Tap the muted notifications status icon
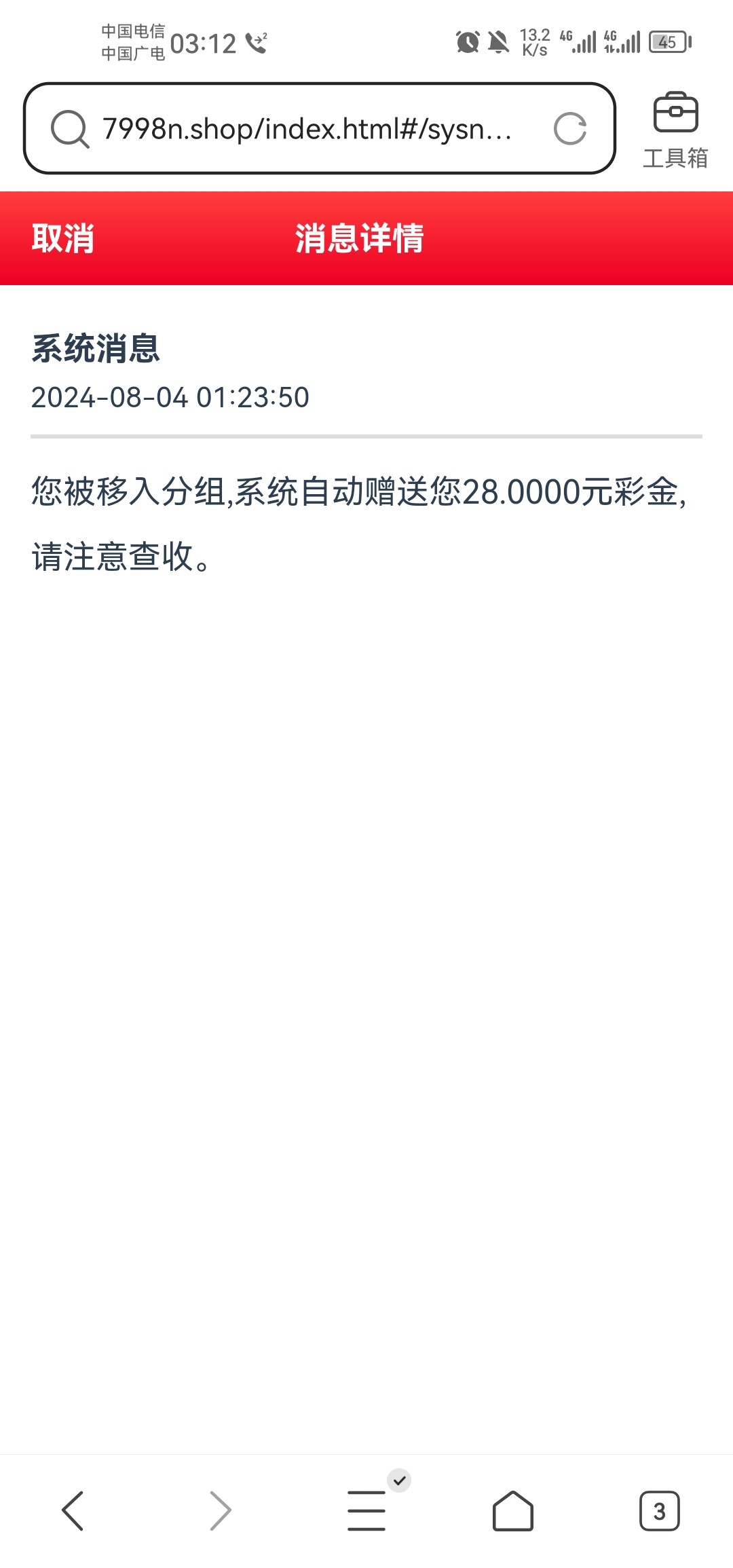 497,43
